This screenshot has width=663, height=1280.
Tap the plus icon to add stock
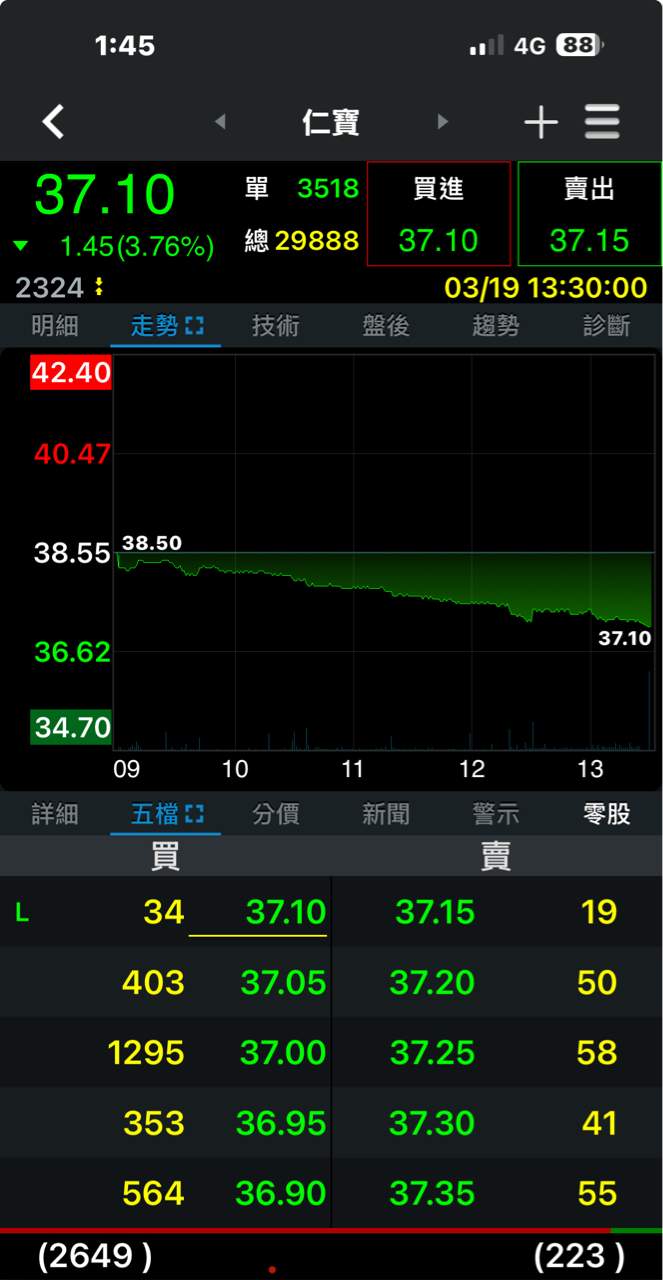point(541,122)
